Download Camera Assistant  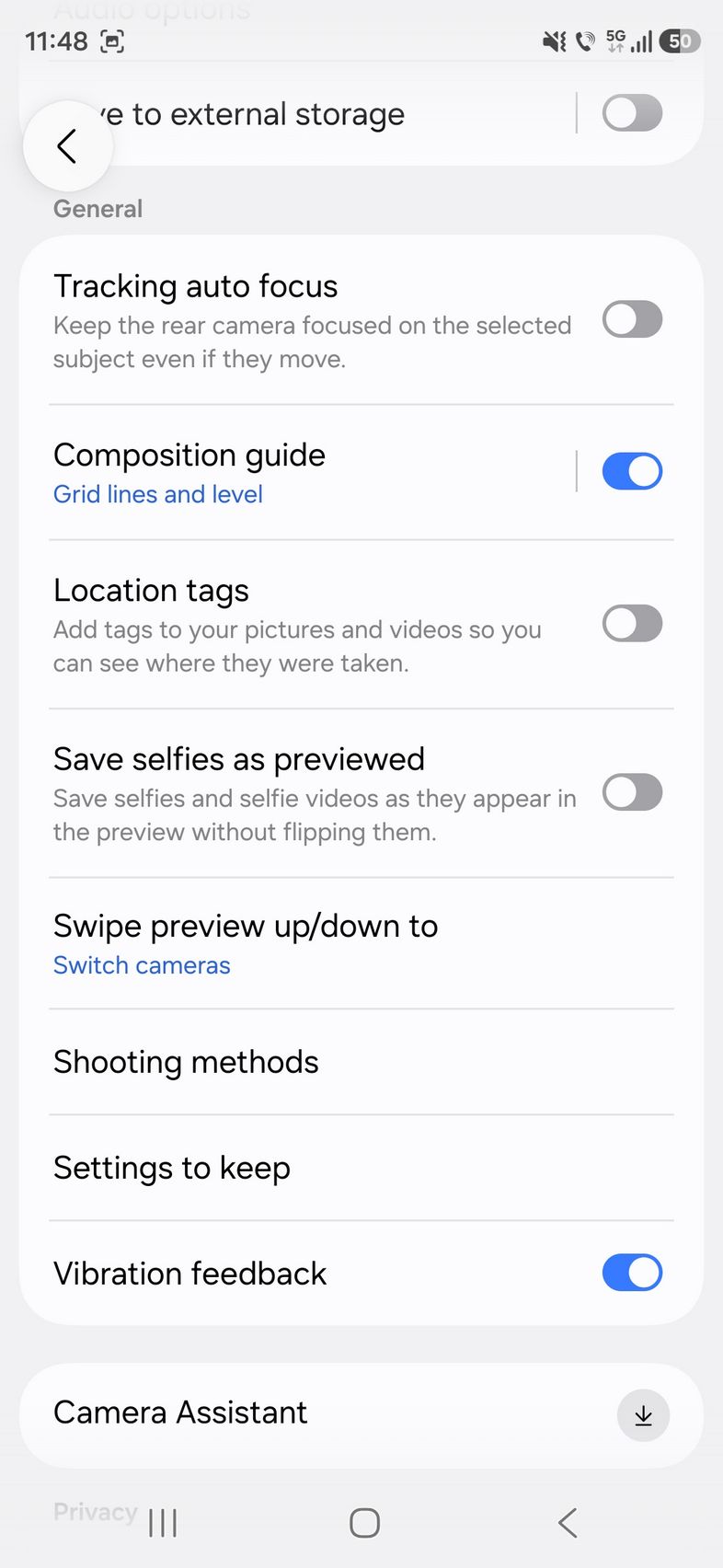click(643, 1415)
